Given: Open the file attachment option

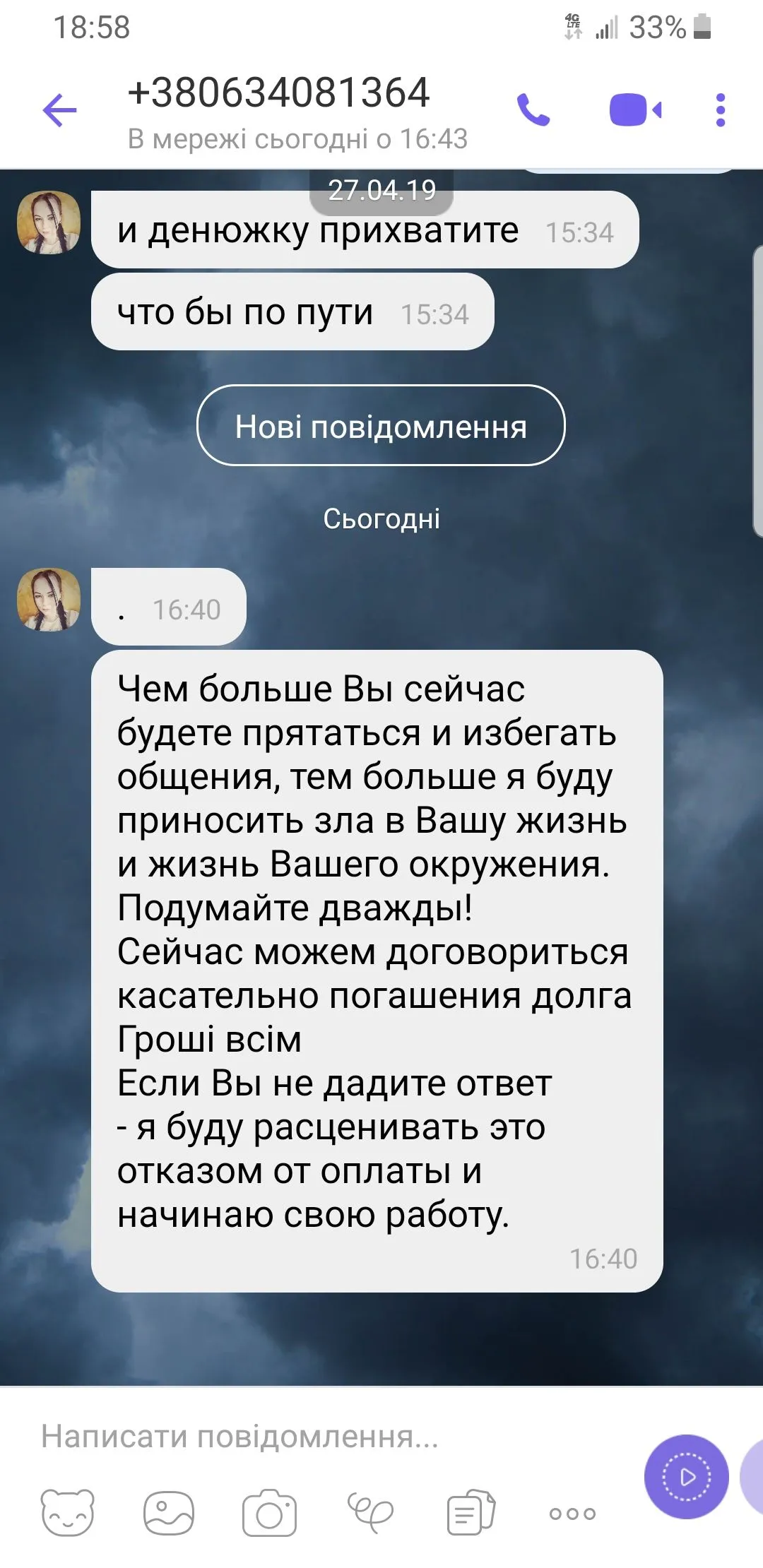Looking at the screenshot, I should click(x=471, y=1513).
